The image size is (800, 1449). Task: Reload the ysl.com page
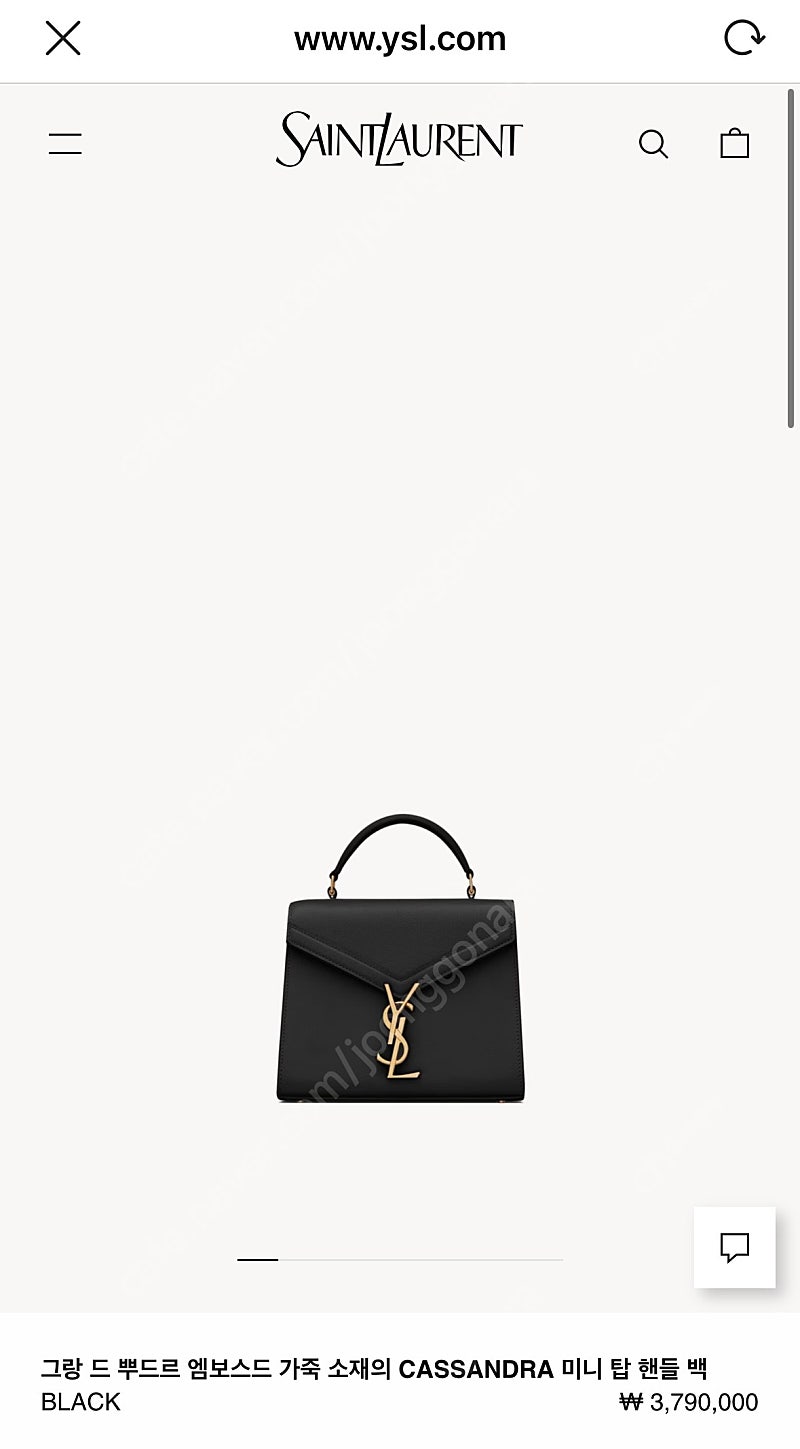tap(743, 39)
